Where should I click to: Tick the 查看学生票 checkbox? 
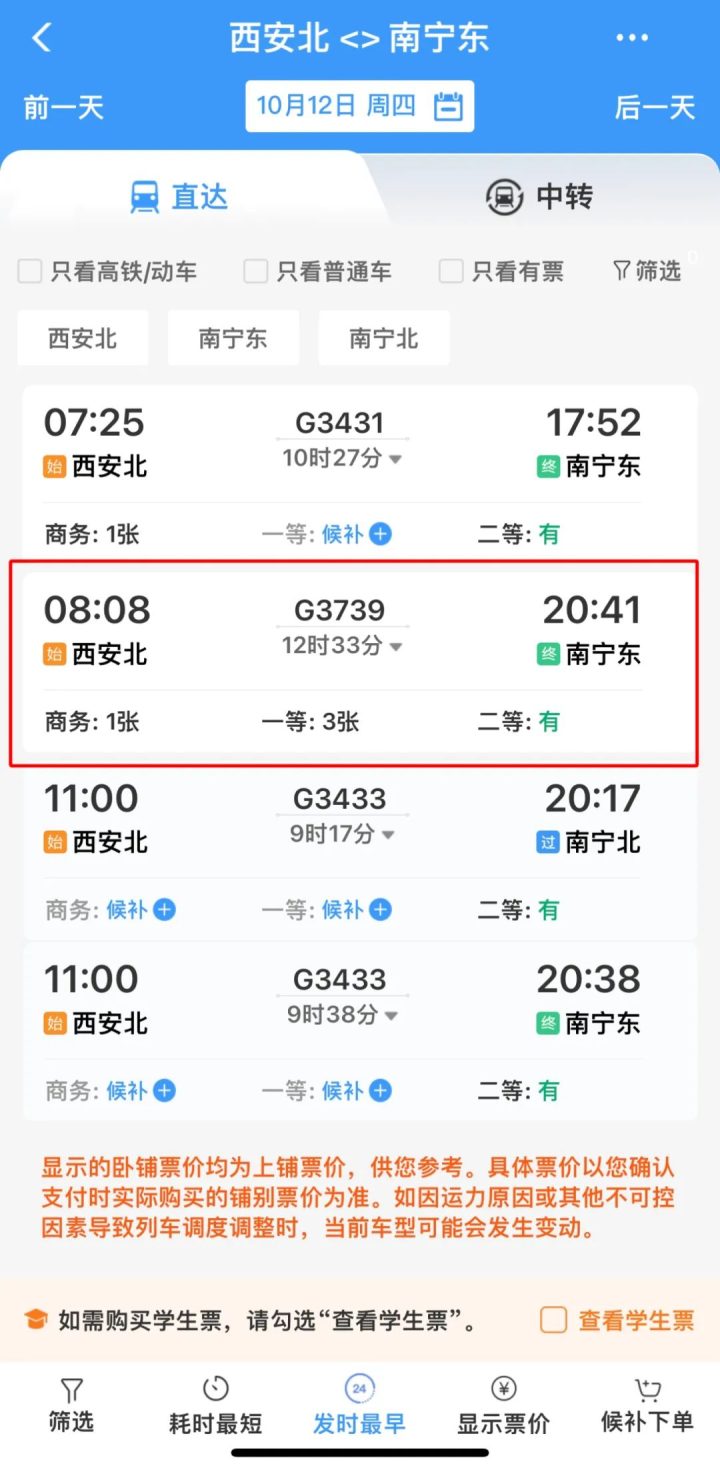(554, 1320)
